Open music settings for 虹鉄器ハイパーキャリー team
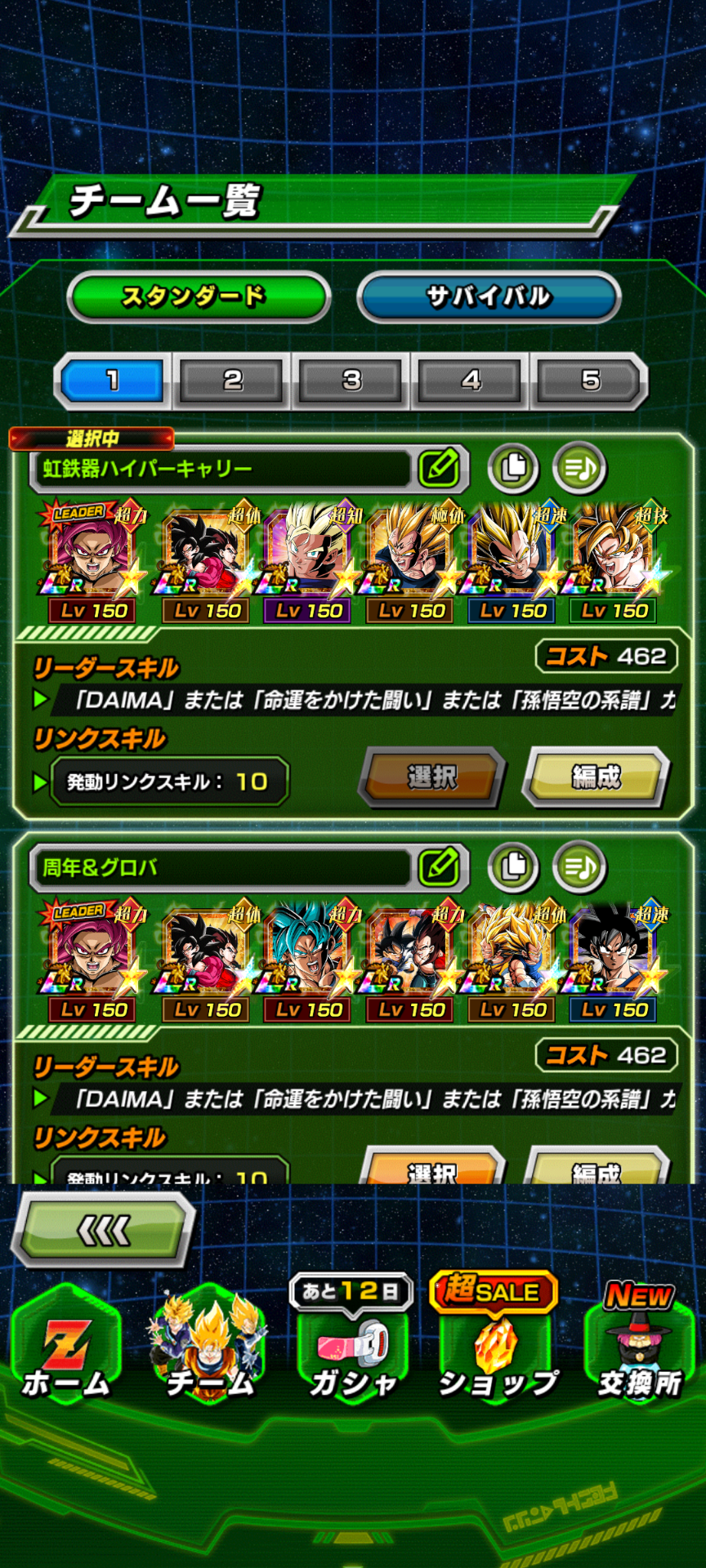This screenshot has height=1568, width=706. pos(579,469)
